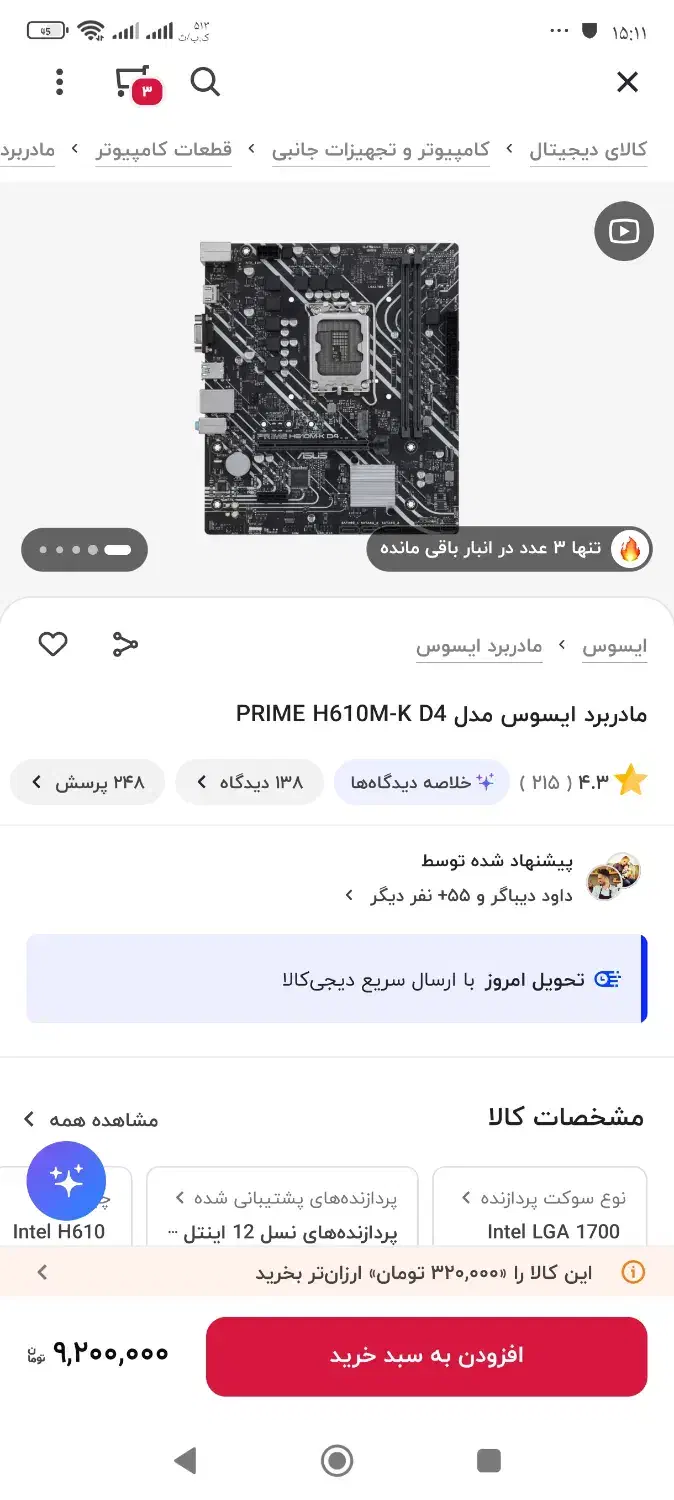Open the sparkle AI assistant floating button

pyautogui.click(x=66, y=1181)
